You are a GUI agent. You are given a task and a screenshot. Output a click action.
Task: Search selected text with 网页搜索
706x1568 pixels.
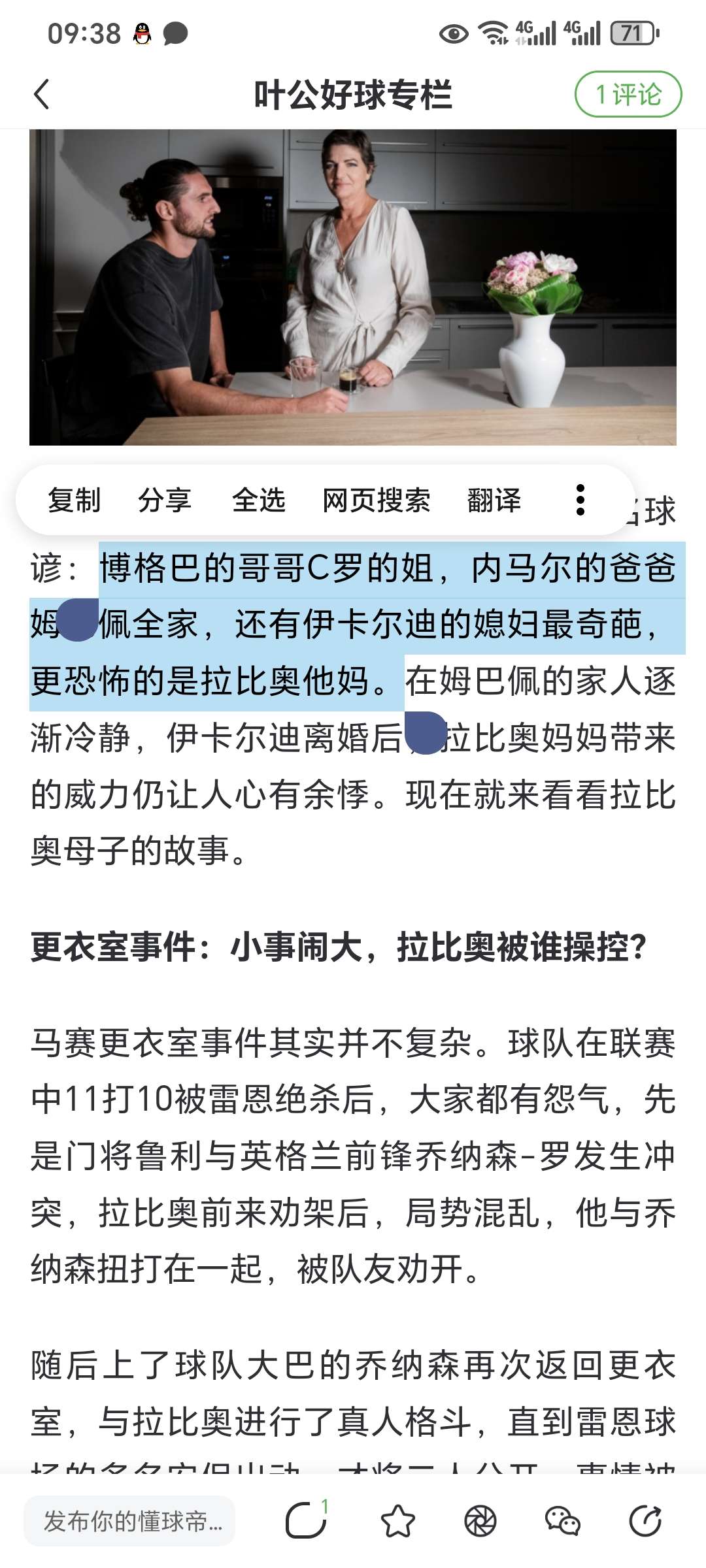376,500
